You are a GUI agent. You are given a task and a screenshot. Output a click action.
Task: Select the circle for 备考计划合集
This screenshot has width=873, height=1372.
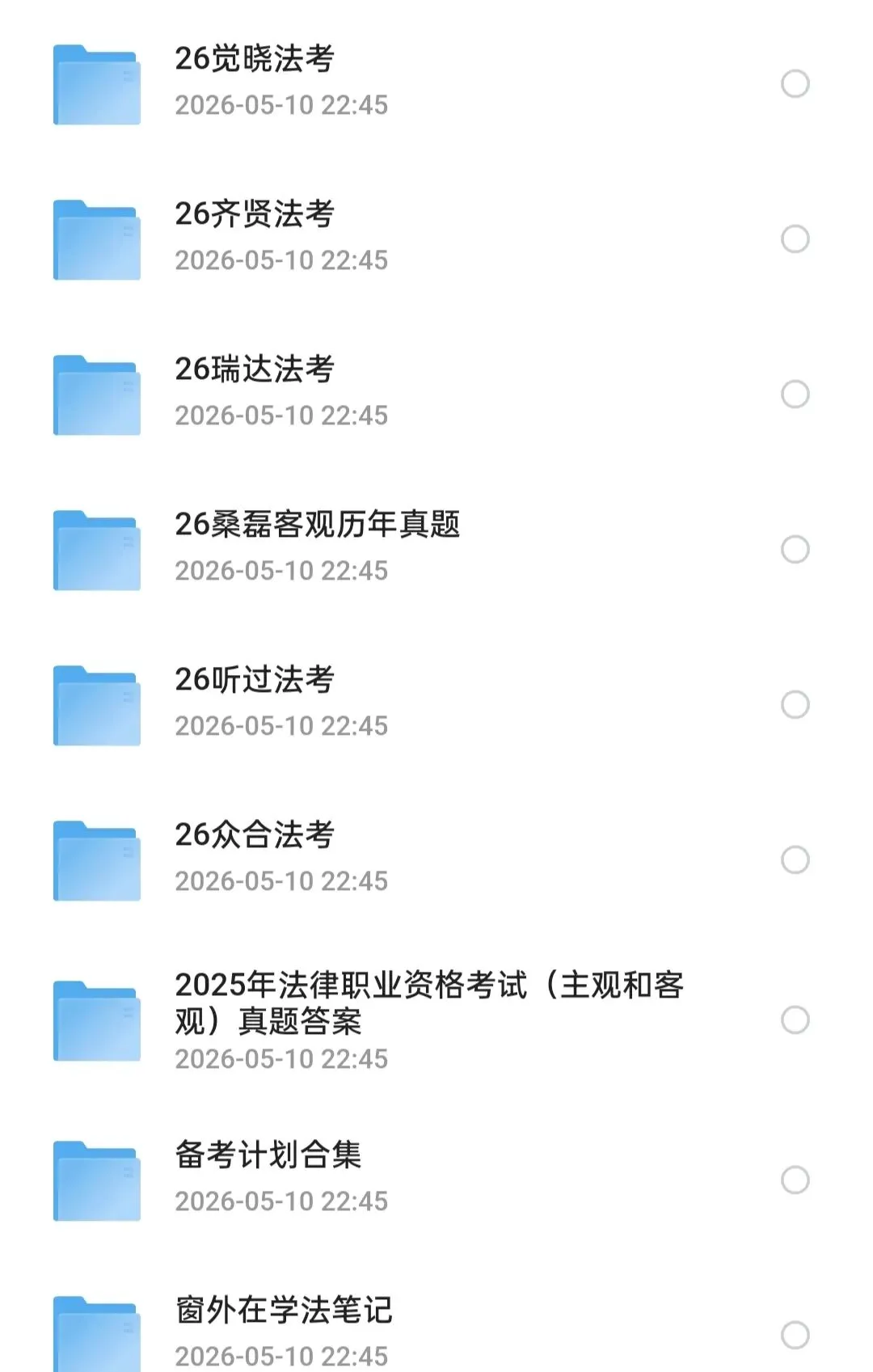795,1180
